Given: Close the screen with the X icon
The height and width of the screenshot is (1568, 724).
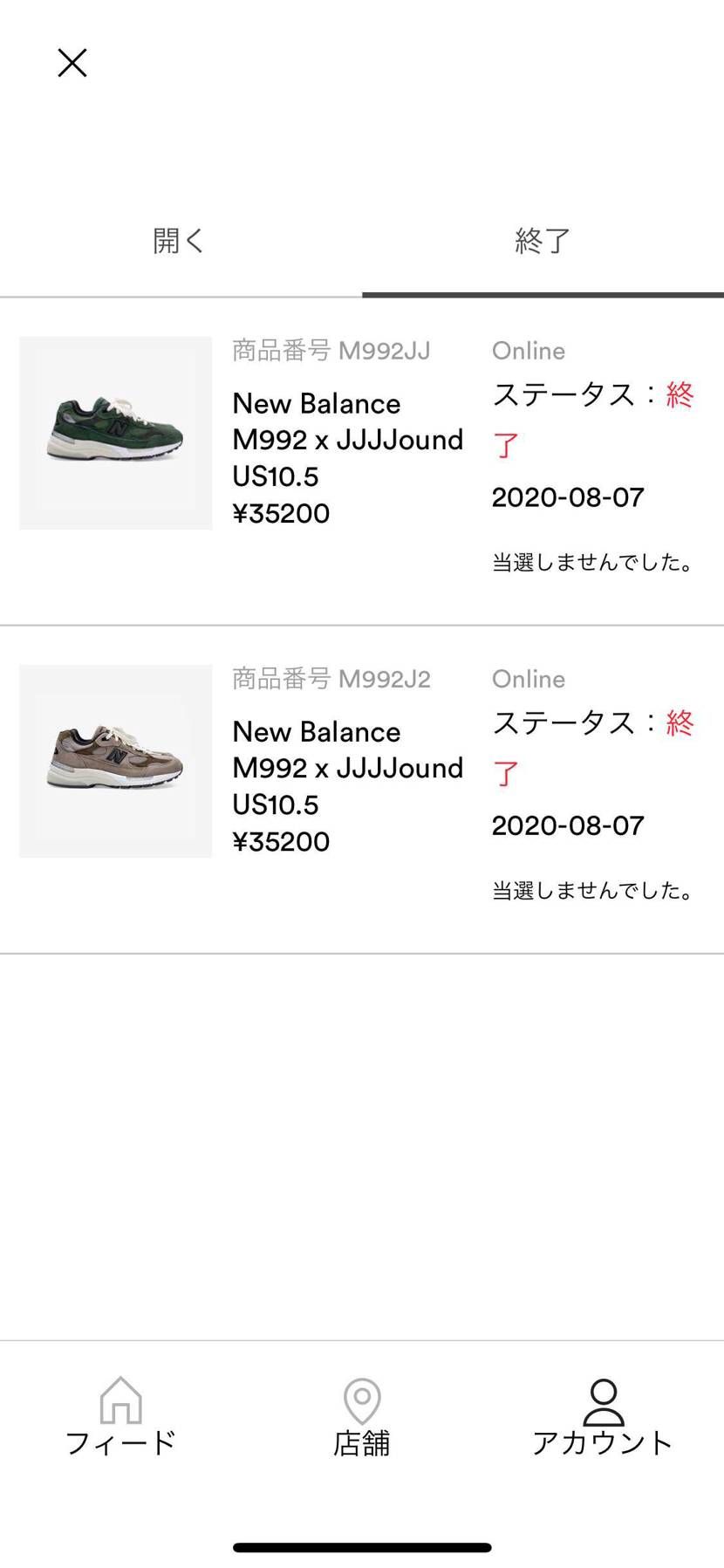Looking at the screenshot, I should [x=72, y=63].
